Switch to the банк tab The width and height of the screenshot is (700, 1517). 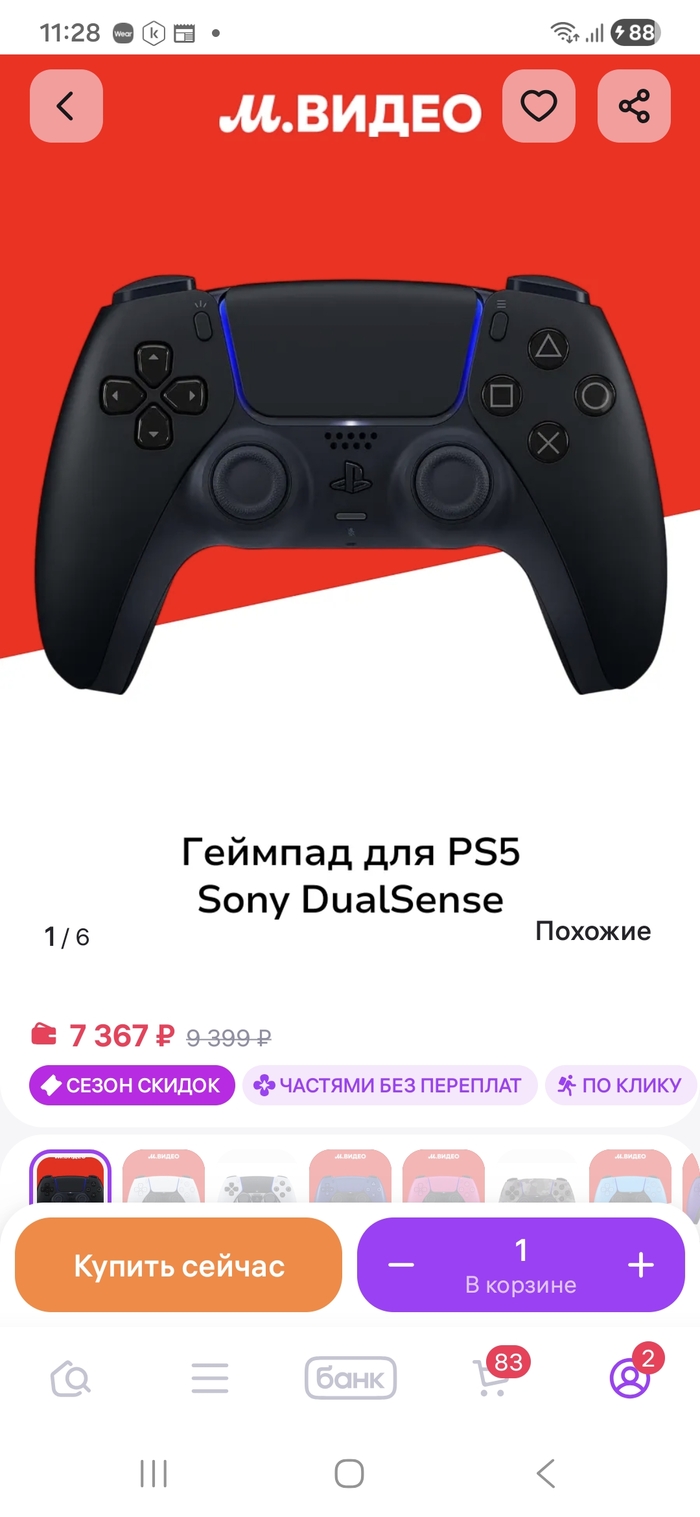point(350,1379)
